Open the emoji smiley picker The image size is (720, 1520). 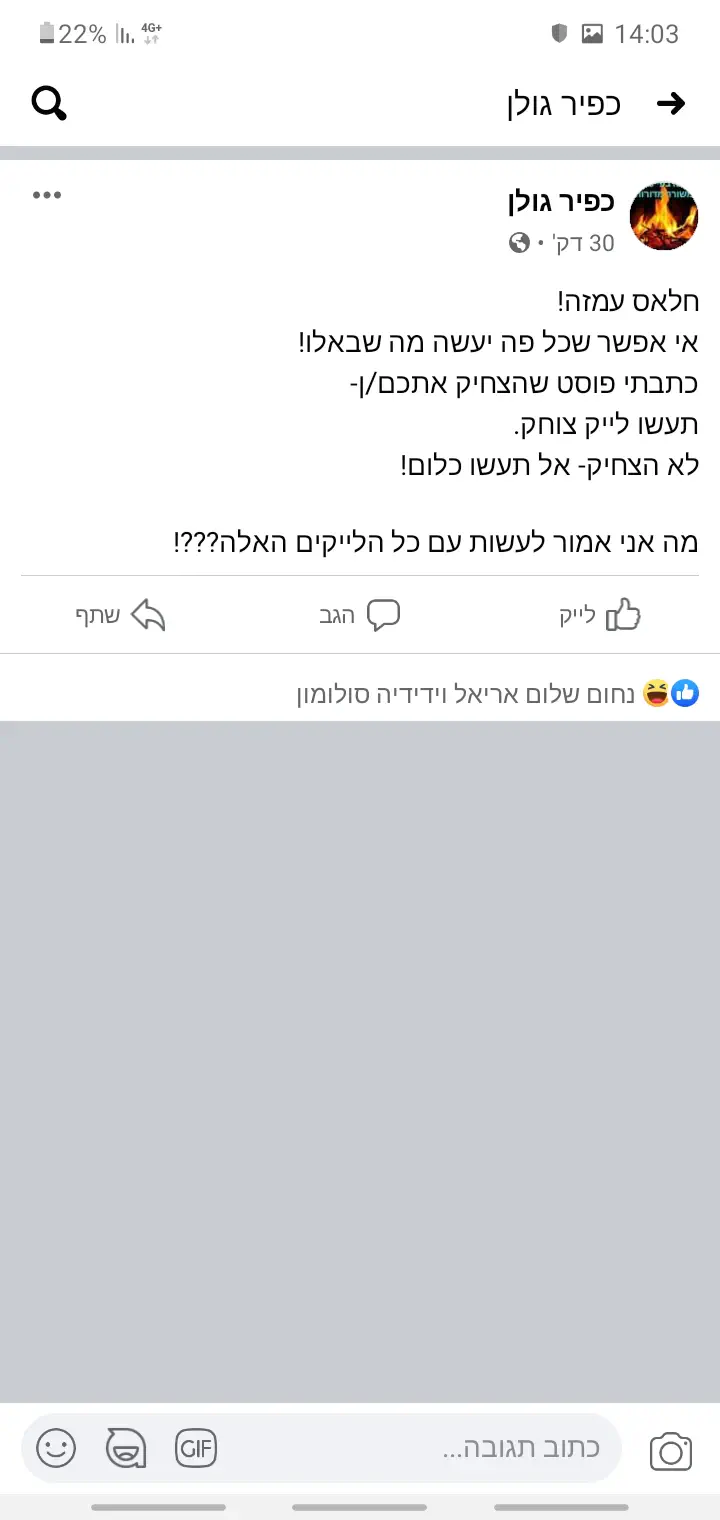(x=56, y=1448)
